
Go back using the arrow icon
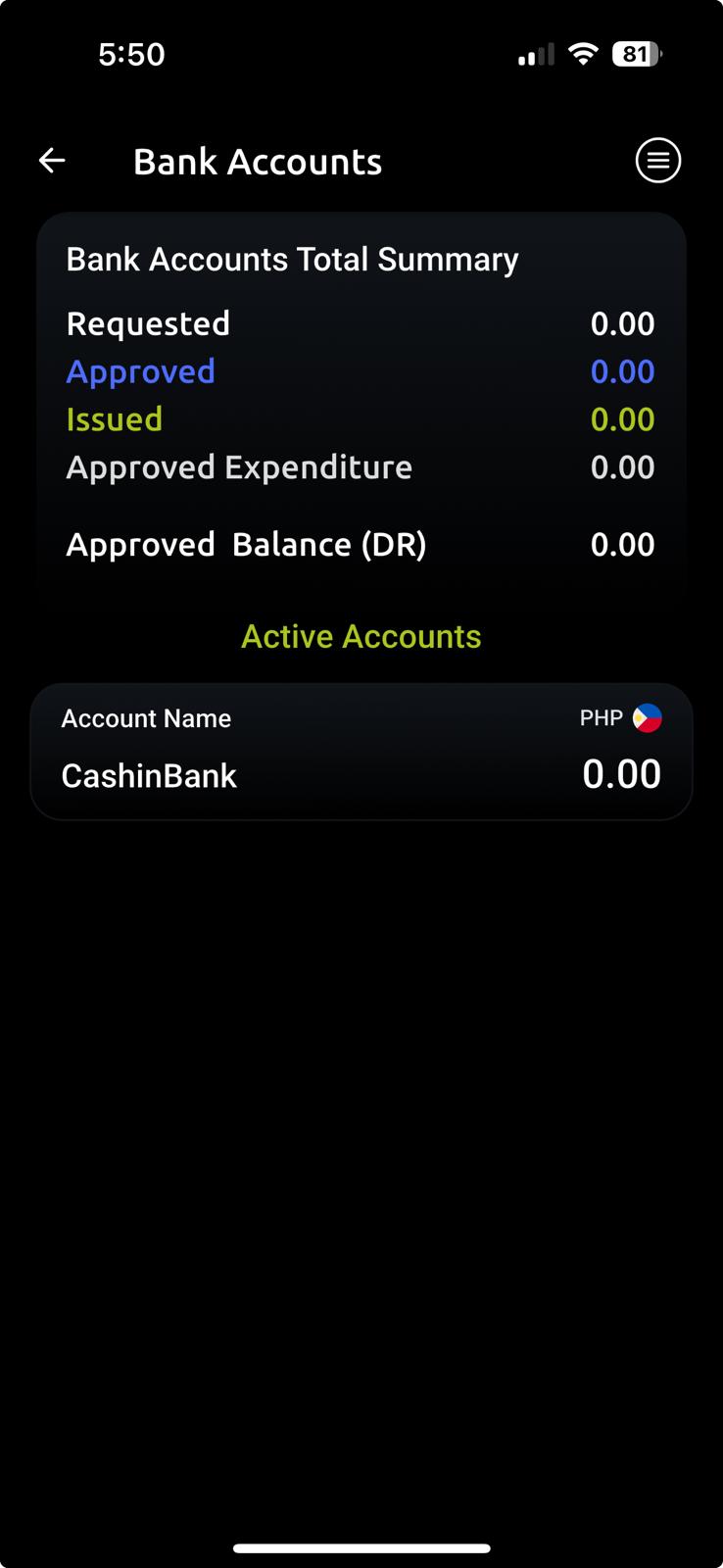(x=52, y=161)
